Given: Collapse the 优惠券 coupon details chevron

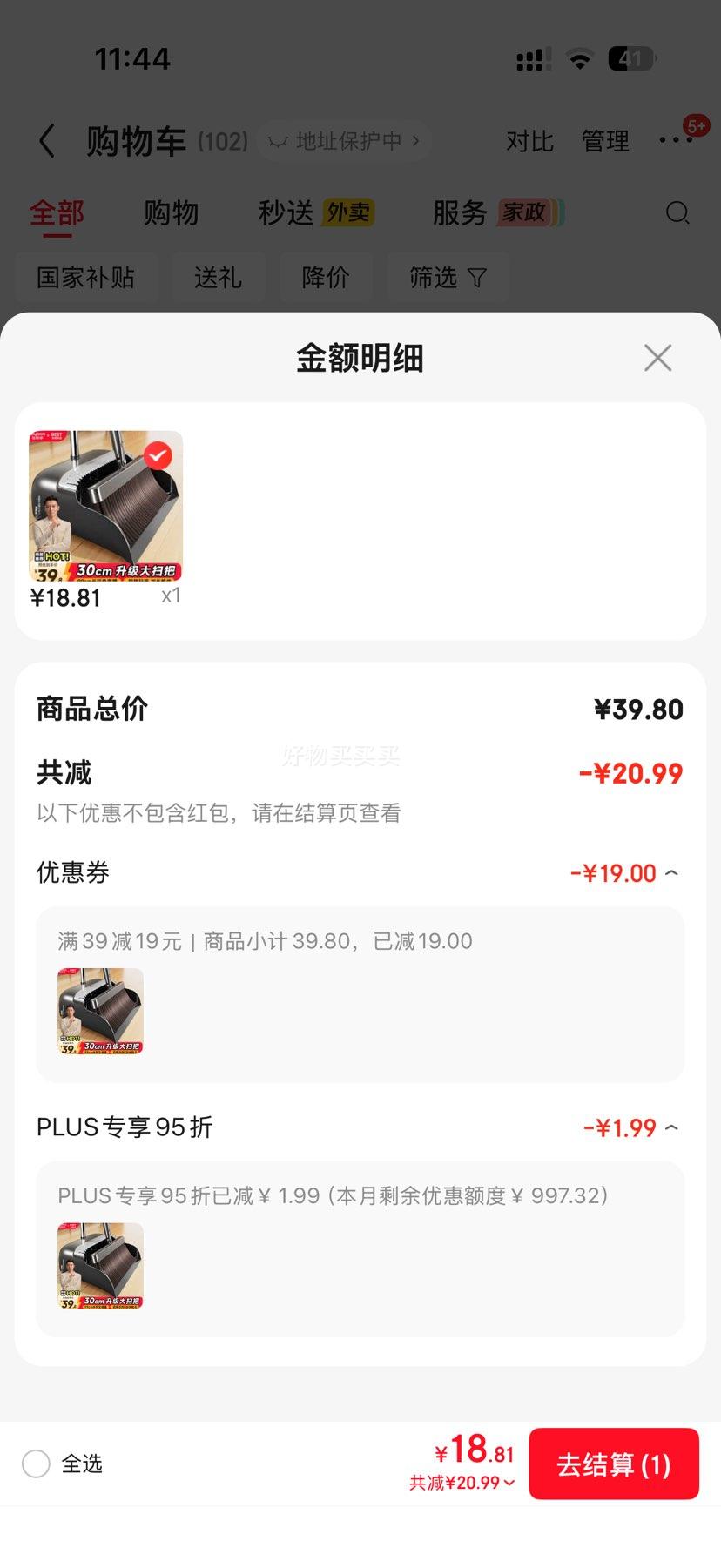Looking at the screenshot, I should coord(671,872).
